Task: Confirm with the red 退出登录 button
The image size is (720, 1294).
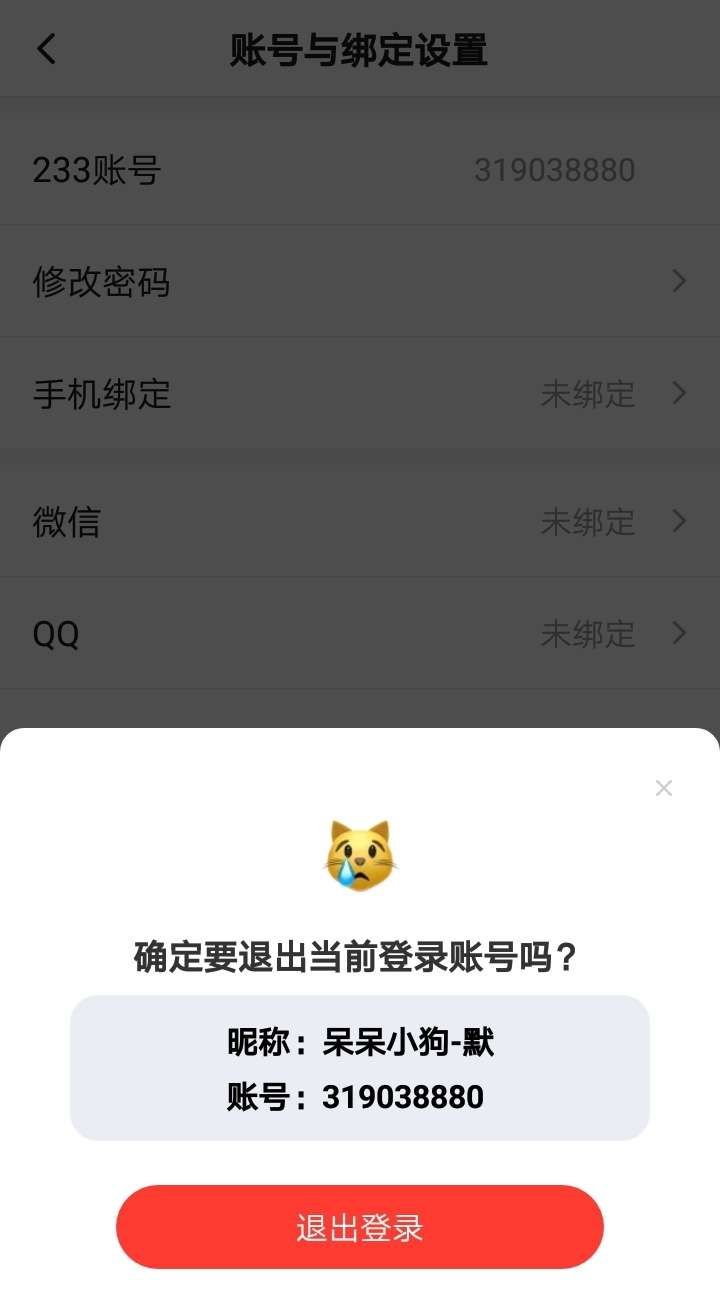Action: tap(360, 1227)
